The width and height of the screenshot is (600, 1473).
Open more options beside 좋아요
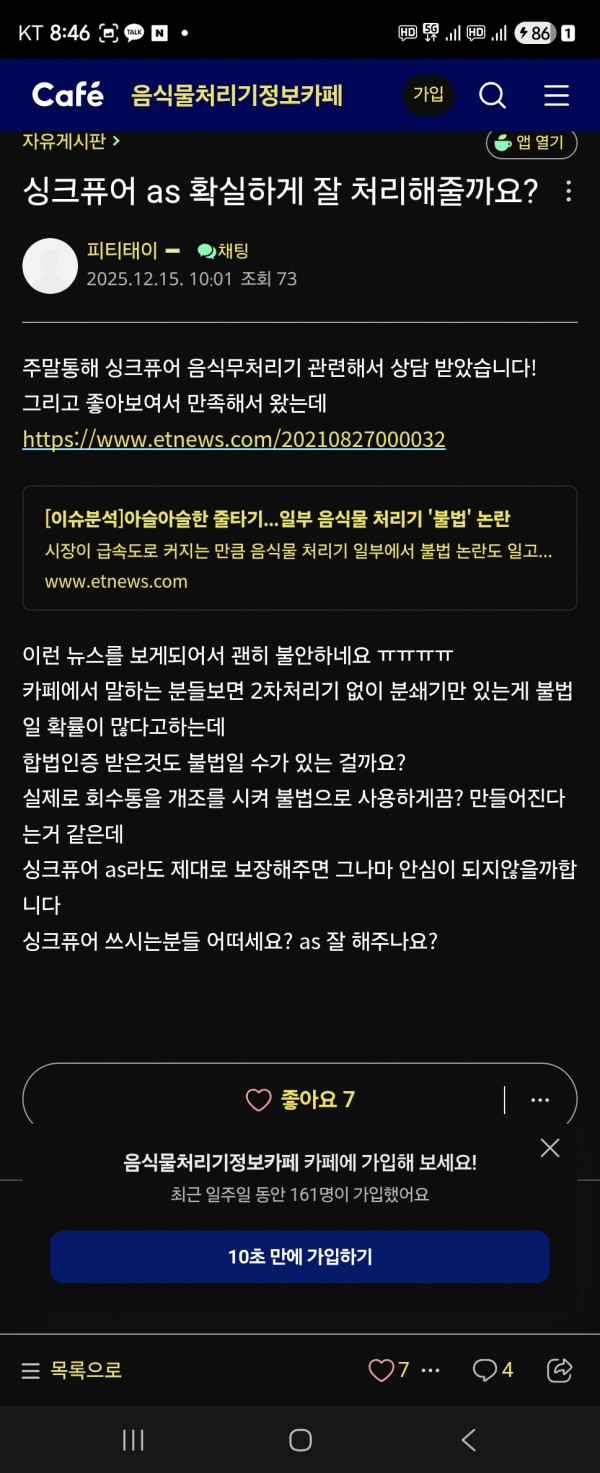point(540,1100)
